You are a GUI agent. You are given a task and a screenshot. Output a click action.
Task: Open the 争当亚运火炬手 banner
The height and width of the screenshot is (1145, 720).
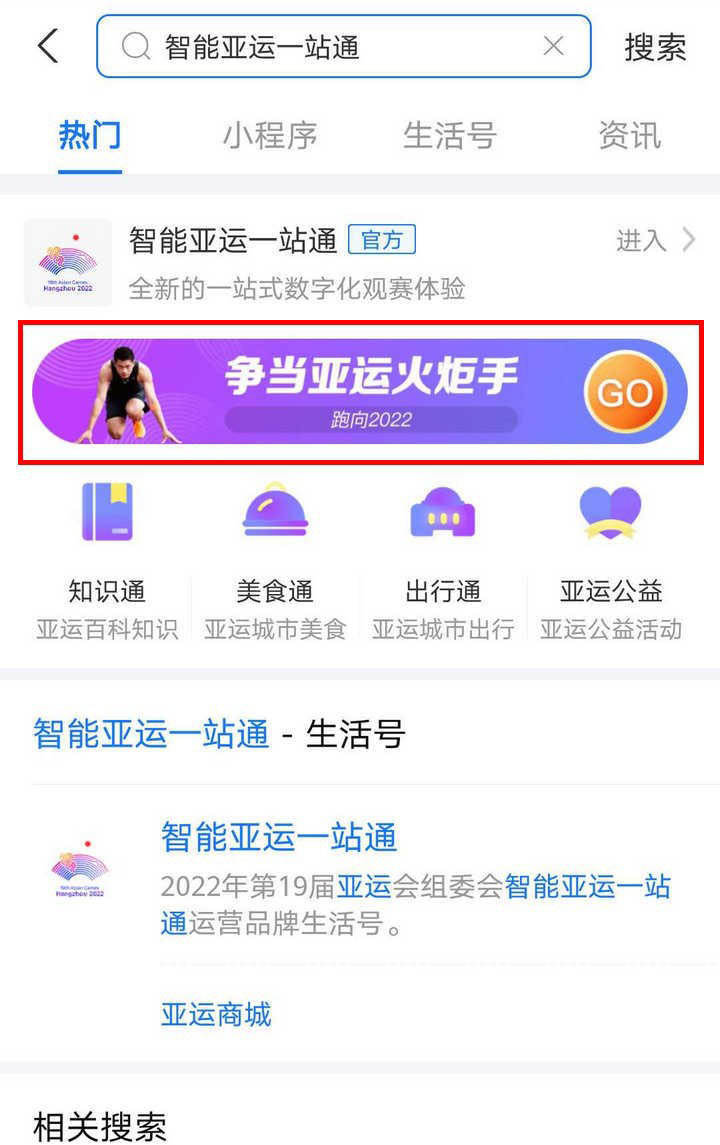(360, 392)
